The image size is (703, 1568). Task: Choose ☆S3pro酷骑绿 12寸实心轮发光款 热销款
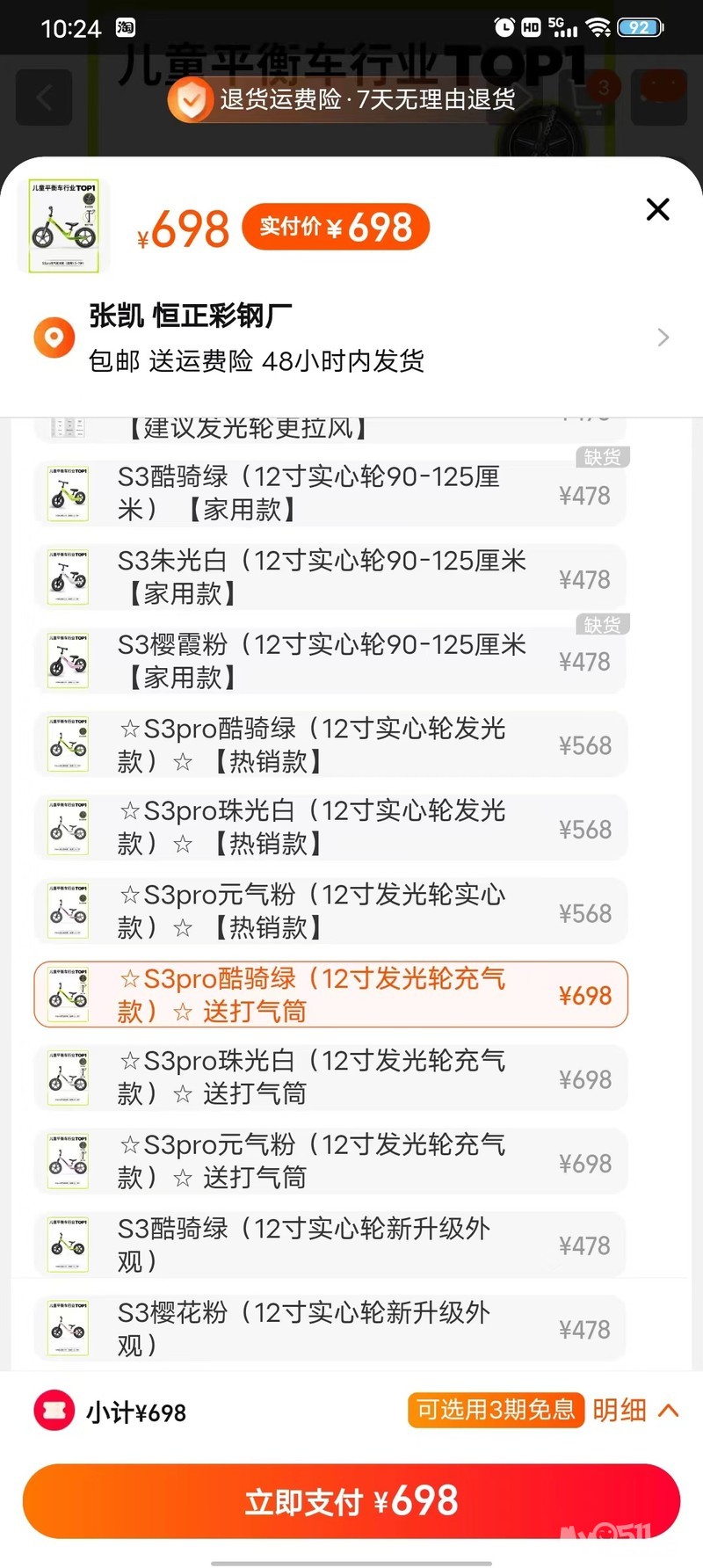pyautogui.click(x=330, y=745)
